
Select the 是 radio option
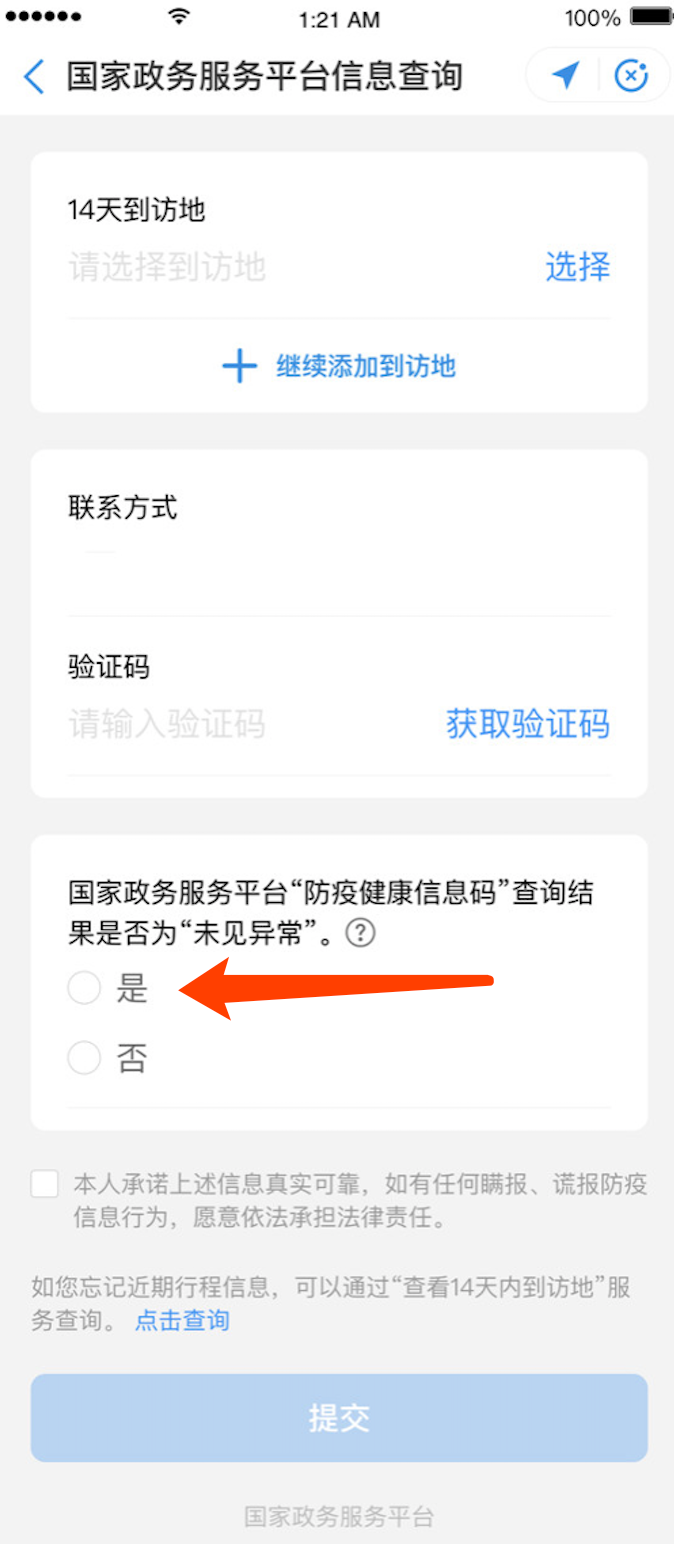click(x=84, y=989)
